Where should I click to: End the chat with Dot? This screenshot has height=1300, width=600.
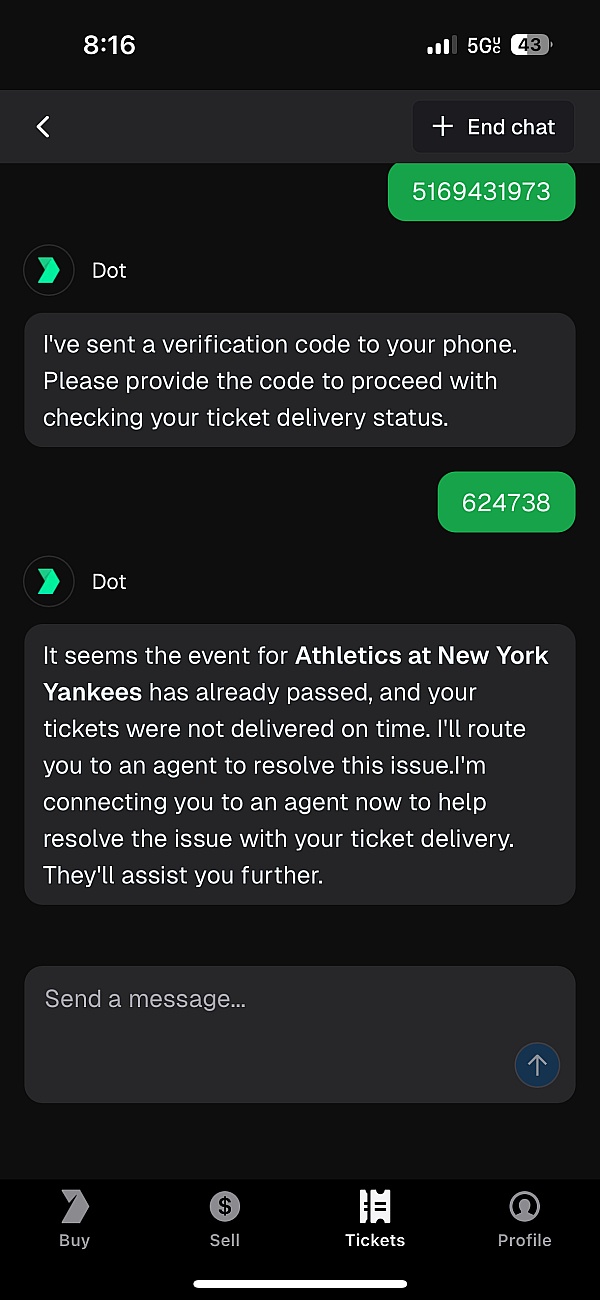(x=493, y=127)
